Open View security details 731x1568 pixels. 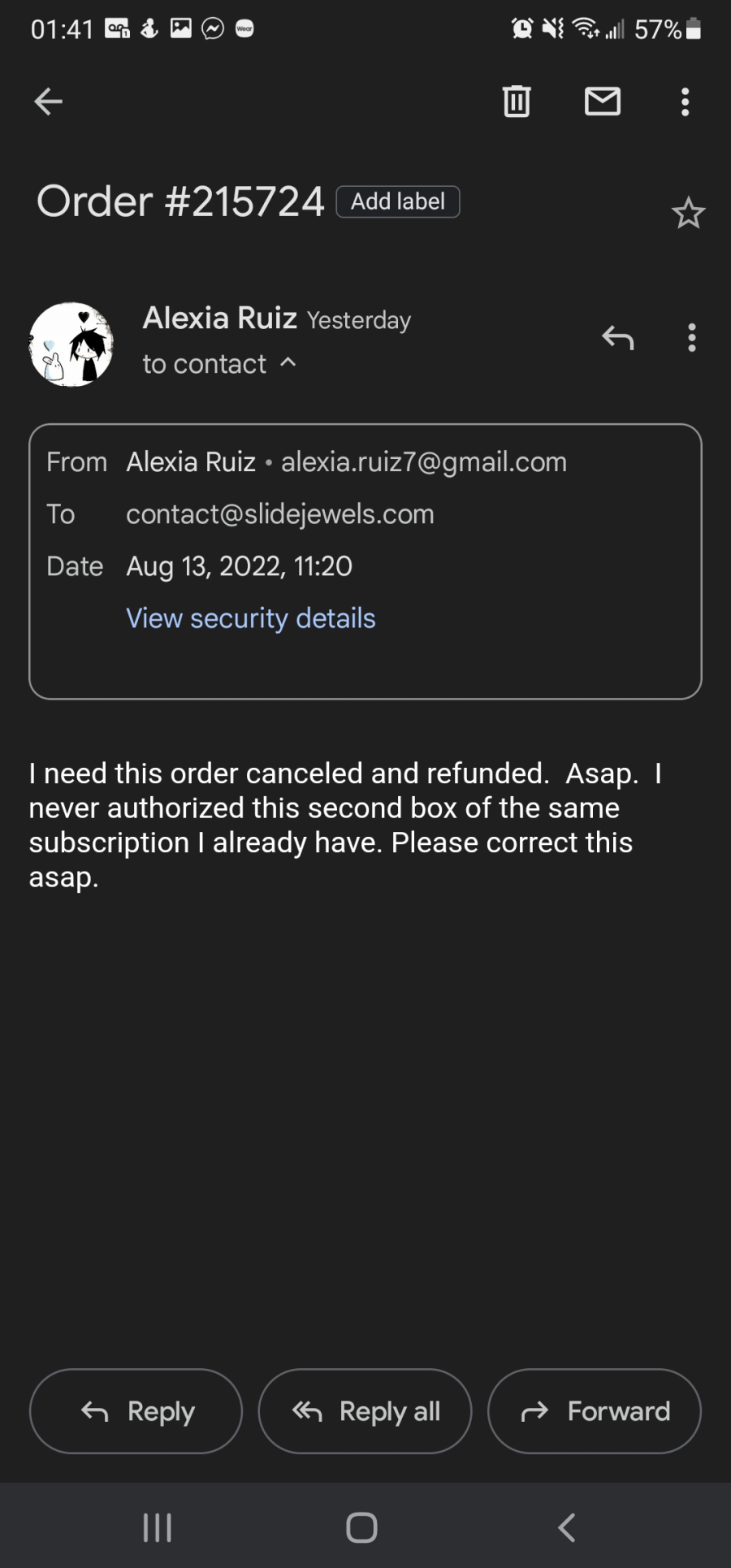tap(251, 618)
